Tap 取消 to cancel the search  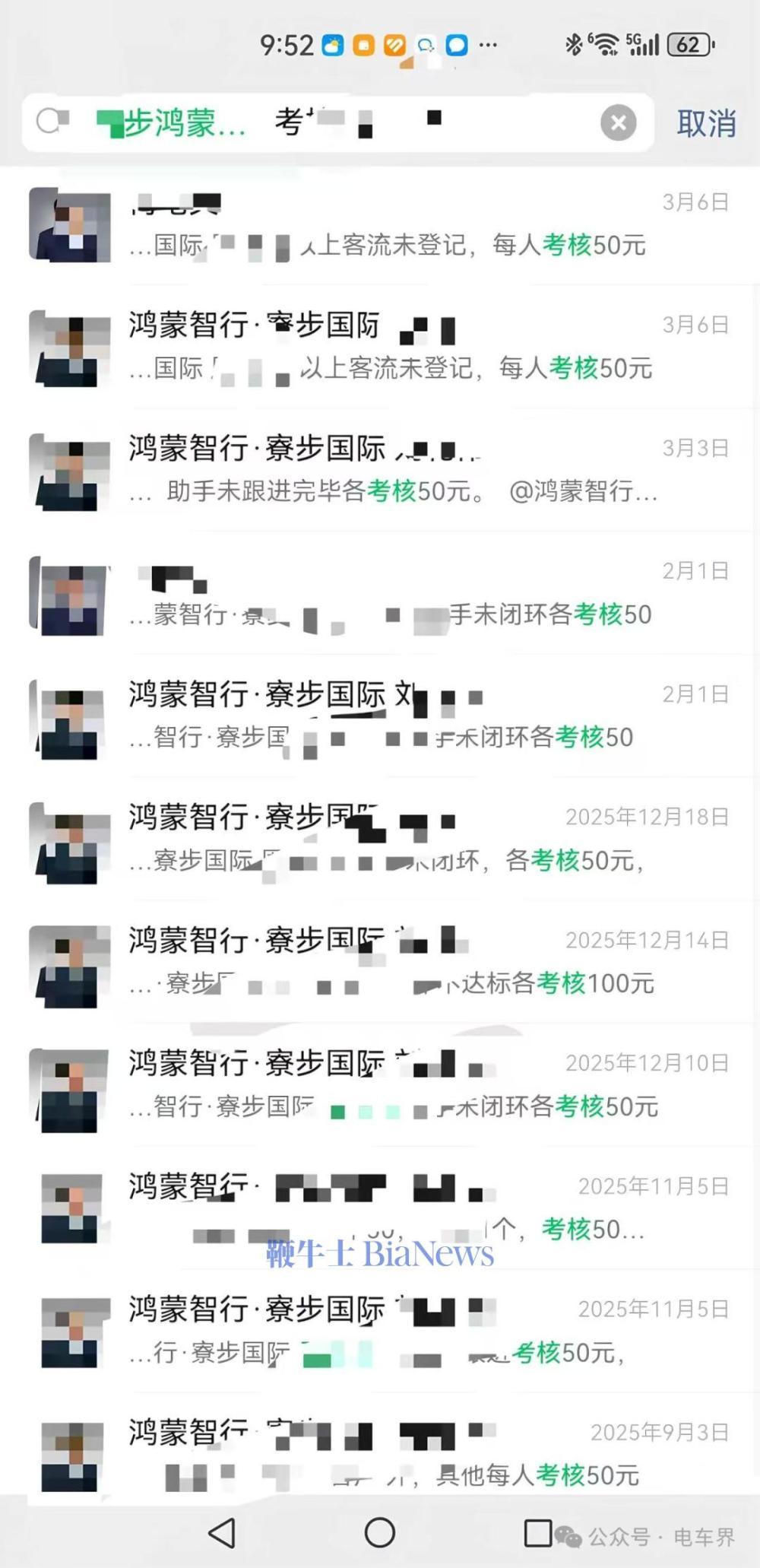click(706, 123)
